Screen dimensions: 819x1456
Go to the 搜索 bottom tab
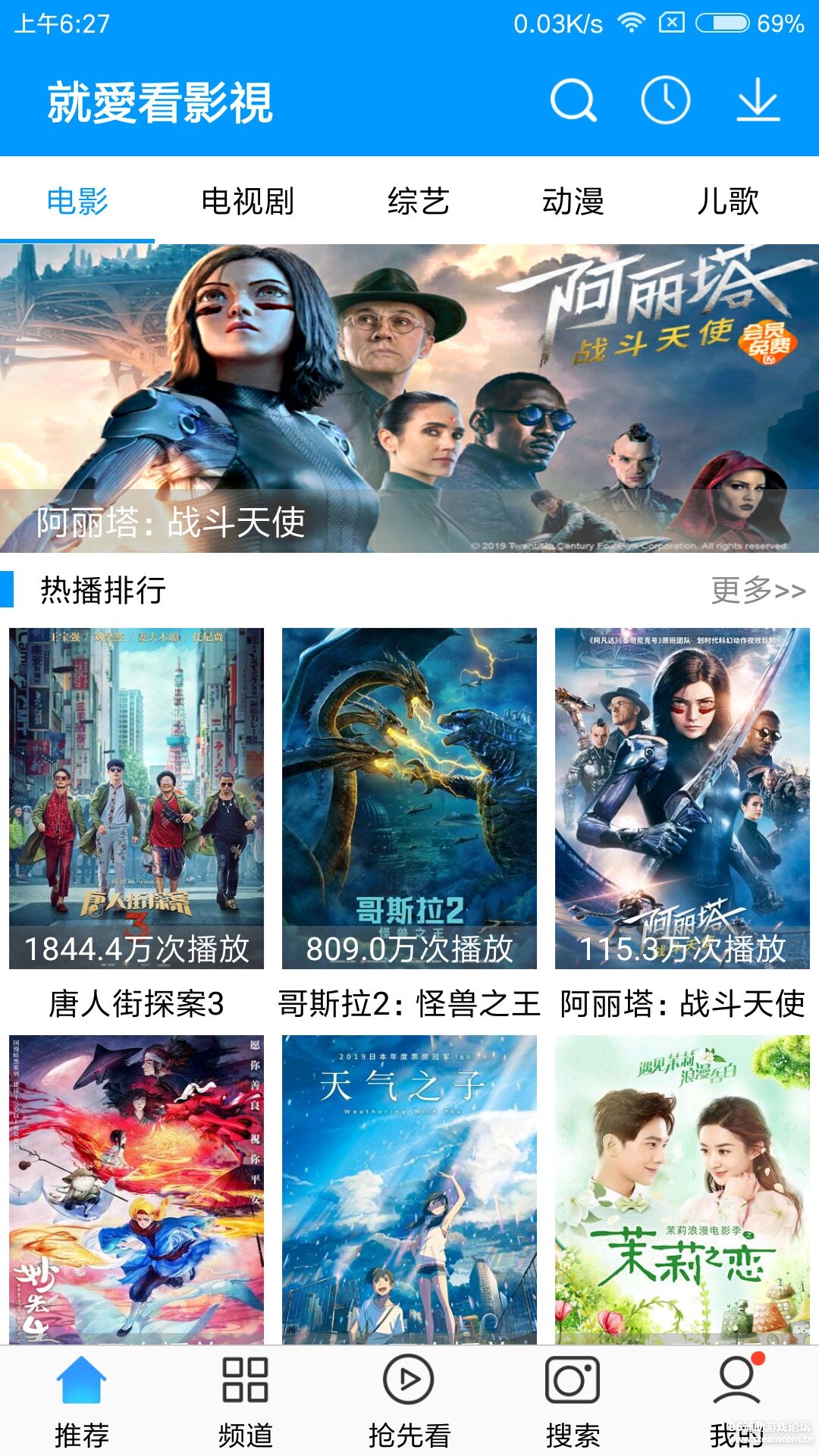pyautogui.click(x=573, y=1401)
